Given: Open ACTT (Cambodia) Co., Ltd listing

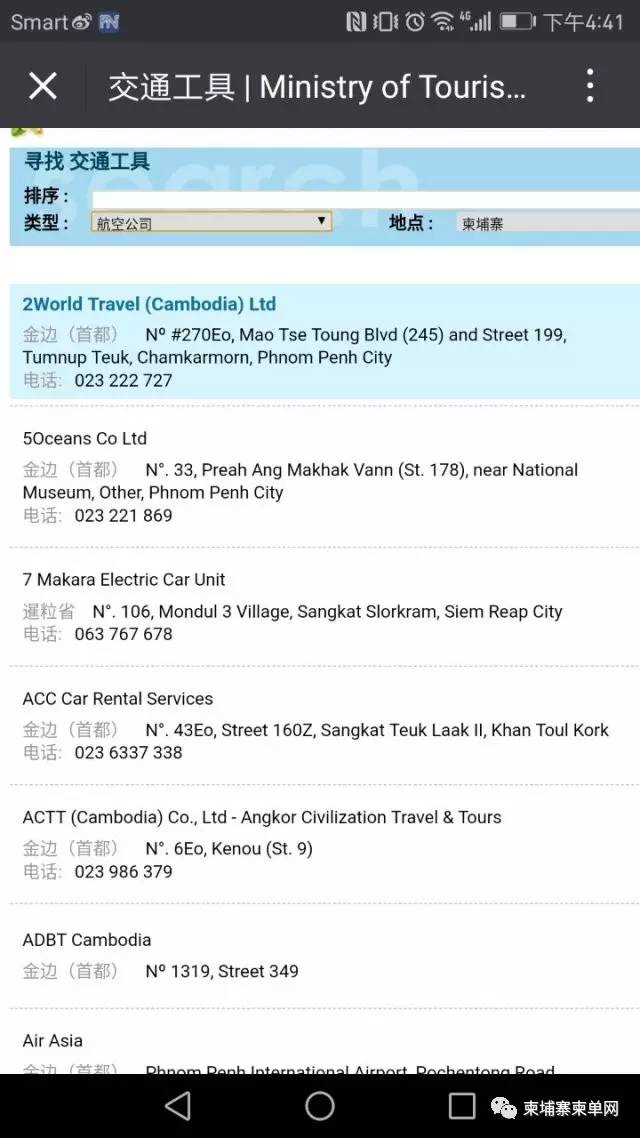Looking at the screenshot, I should 262,818.
